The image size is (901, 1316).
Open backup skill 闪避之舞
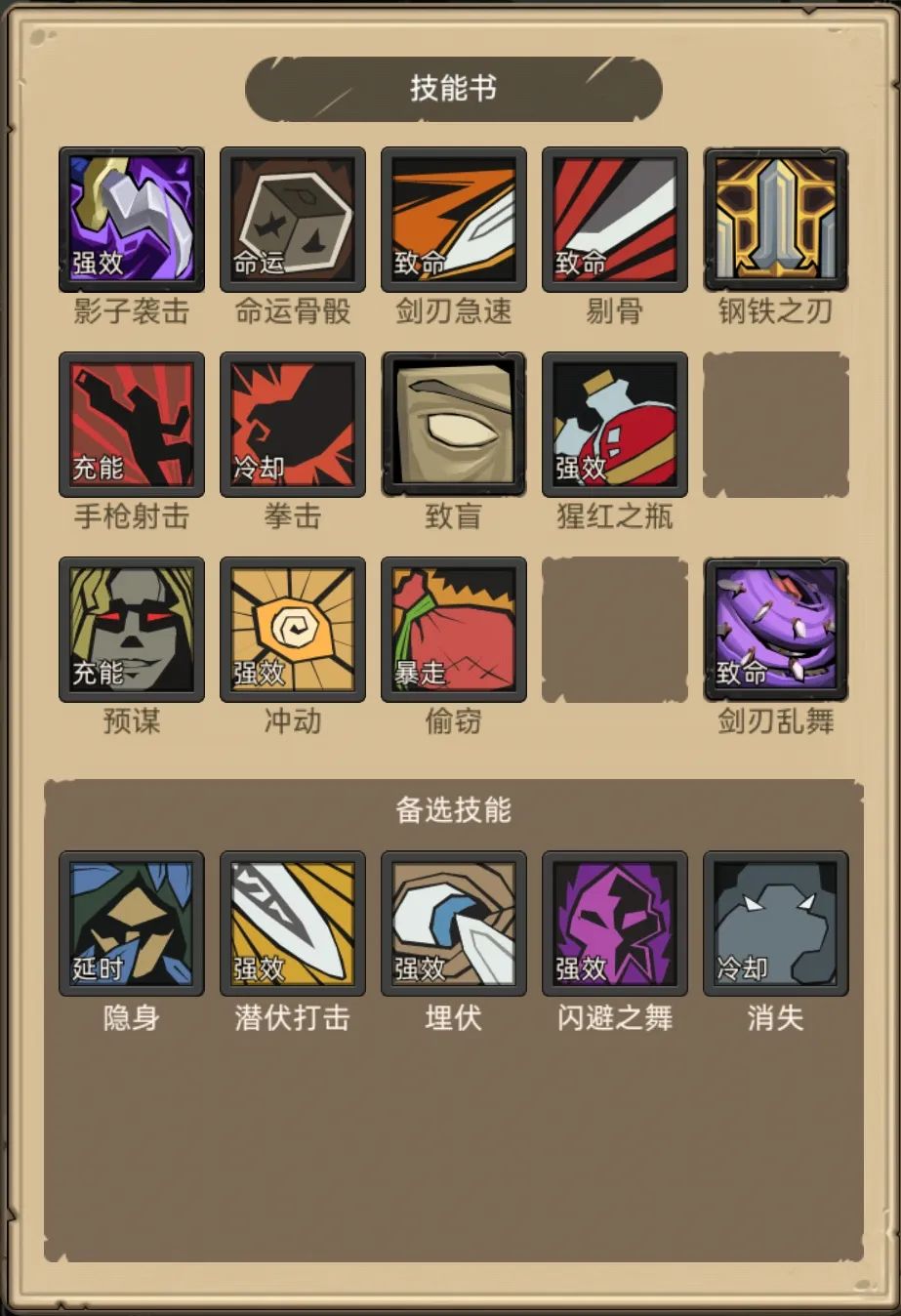coord(615,924)
